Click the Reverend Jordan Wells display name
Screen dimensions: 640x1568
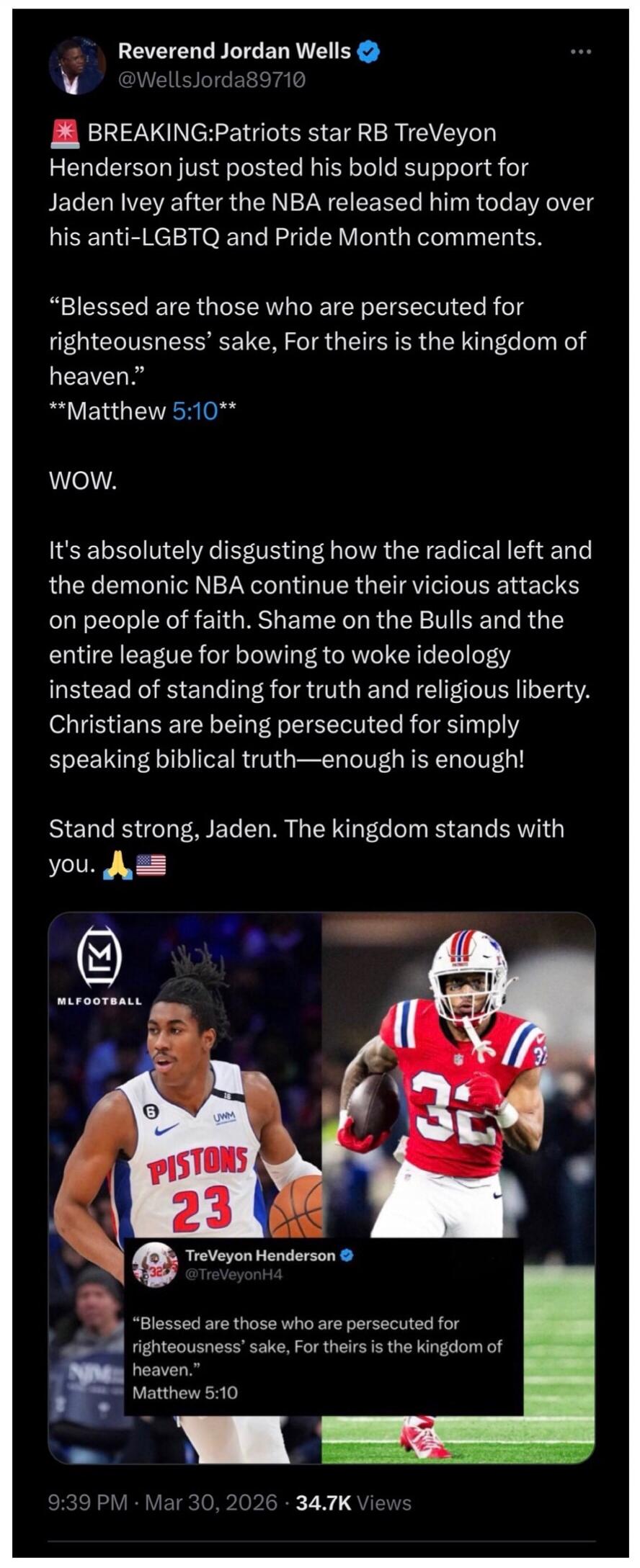[234, 50]
